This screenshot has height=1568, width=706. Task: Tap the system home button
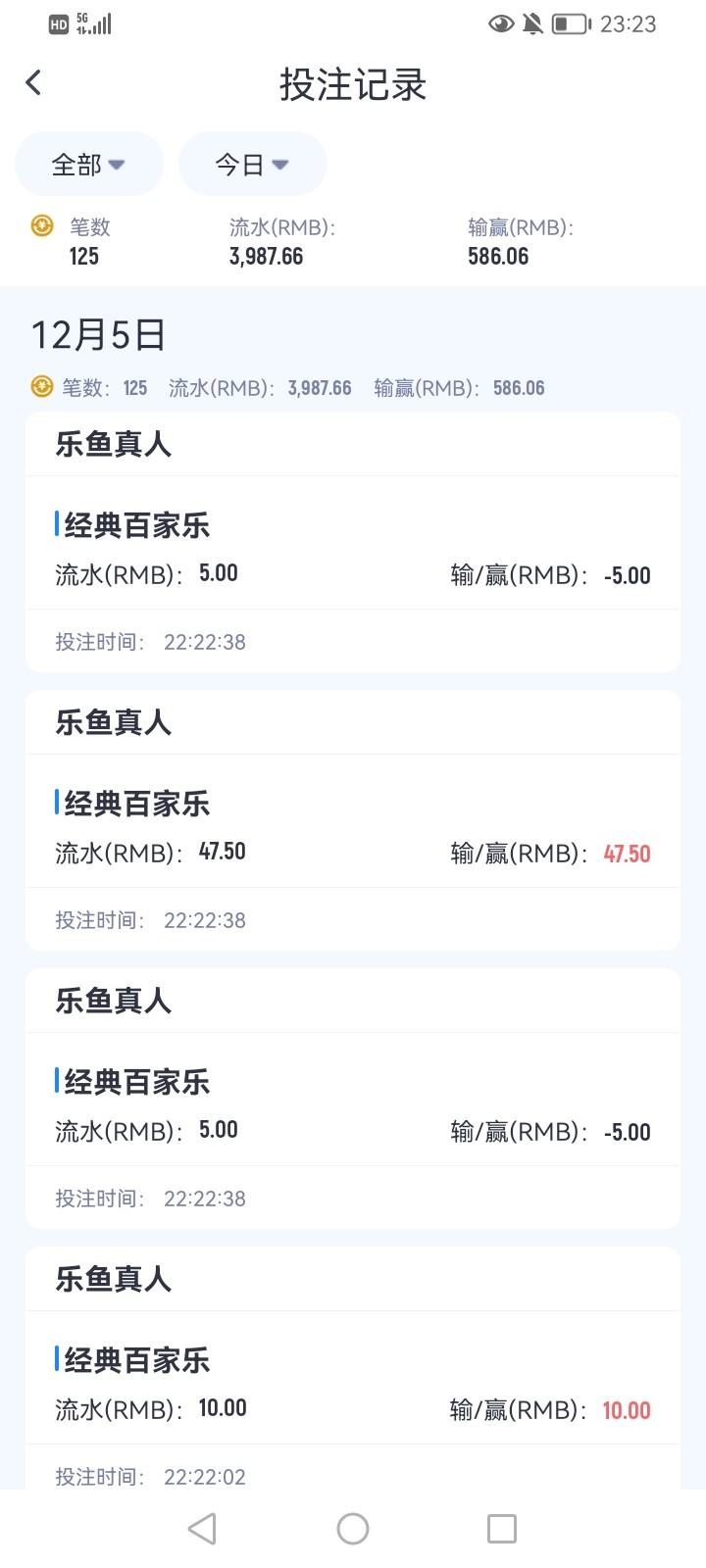(353, 1528)
